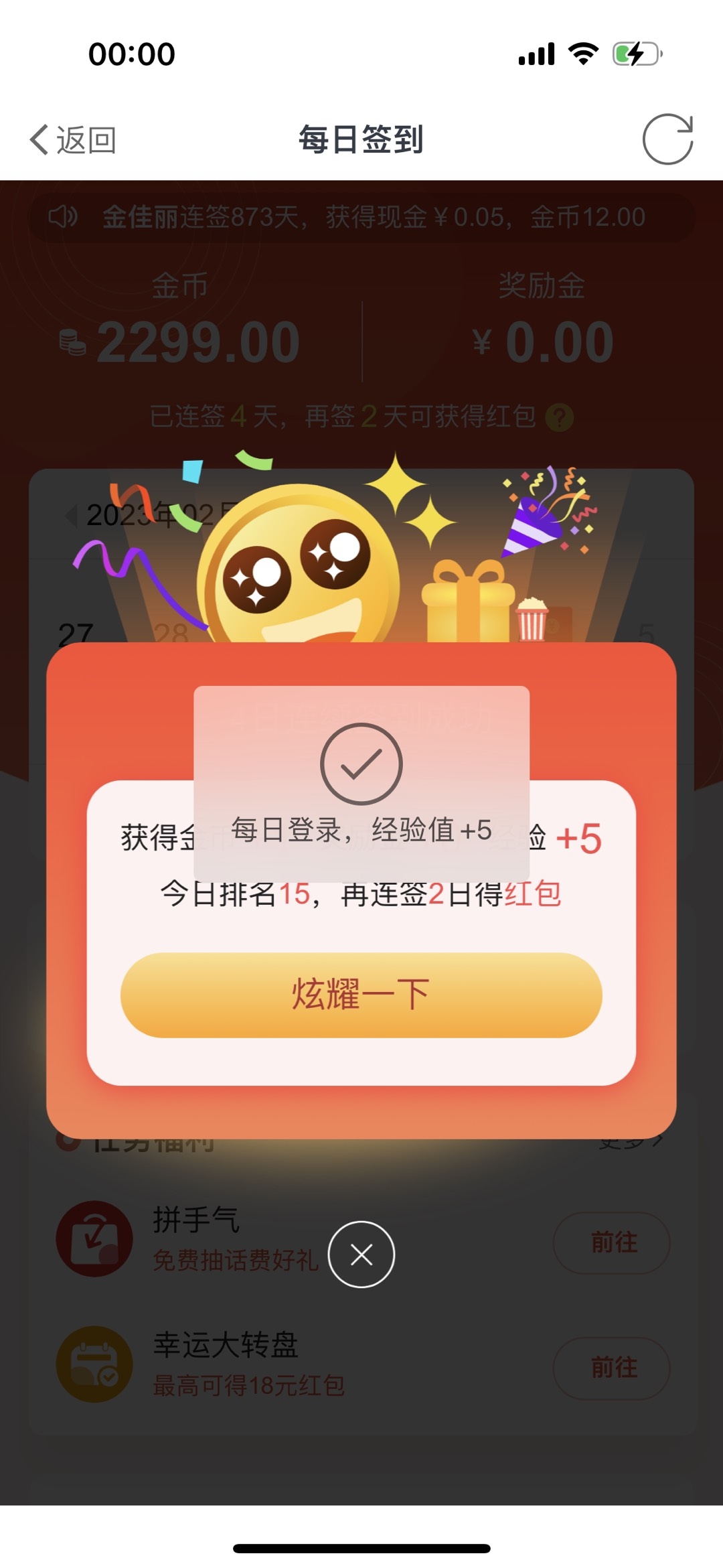Viewport: 723px width, 1568px height.
Task: Close the sign-in success popup
Action: point(361,1254)
